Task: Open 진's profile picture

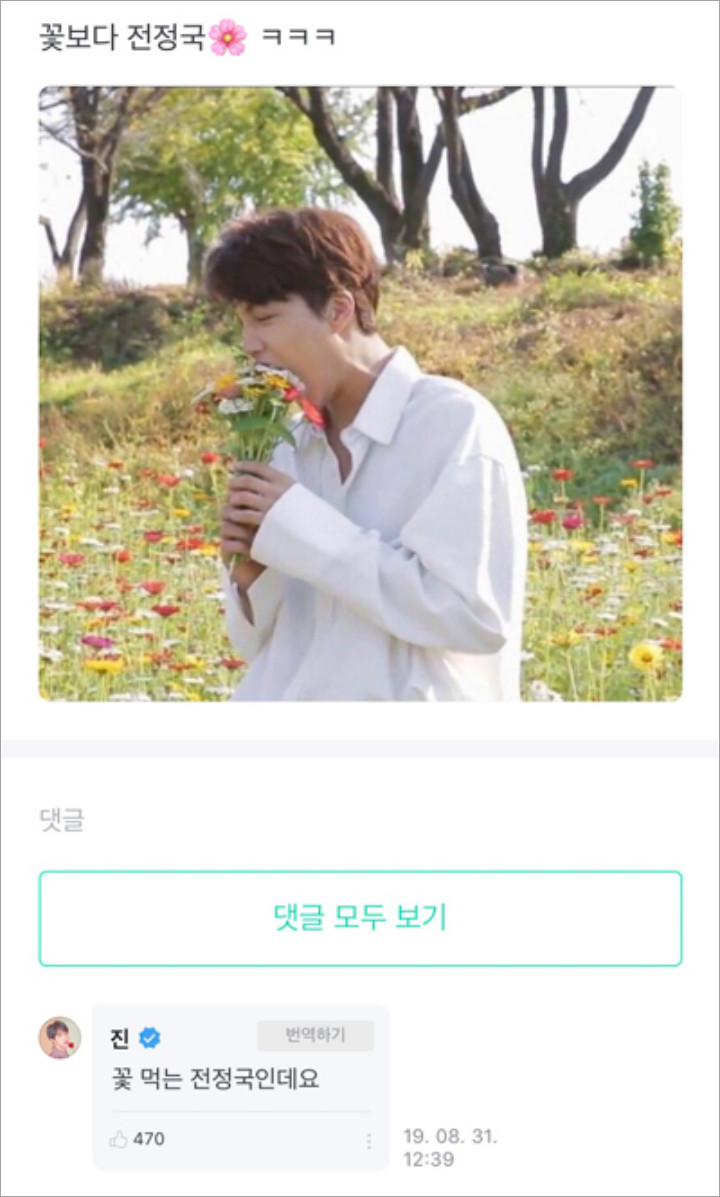Action: coord(60,1038)
